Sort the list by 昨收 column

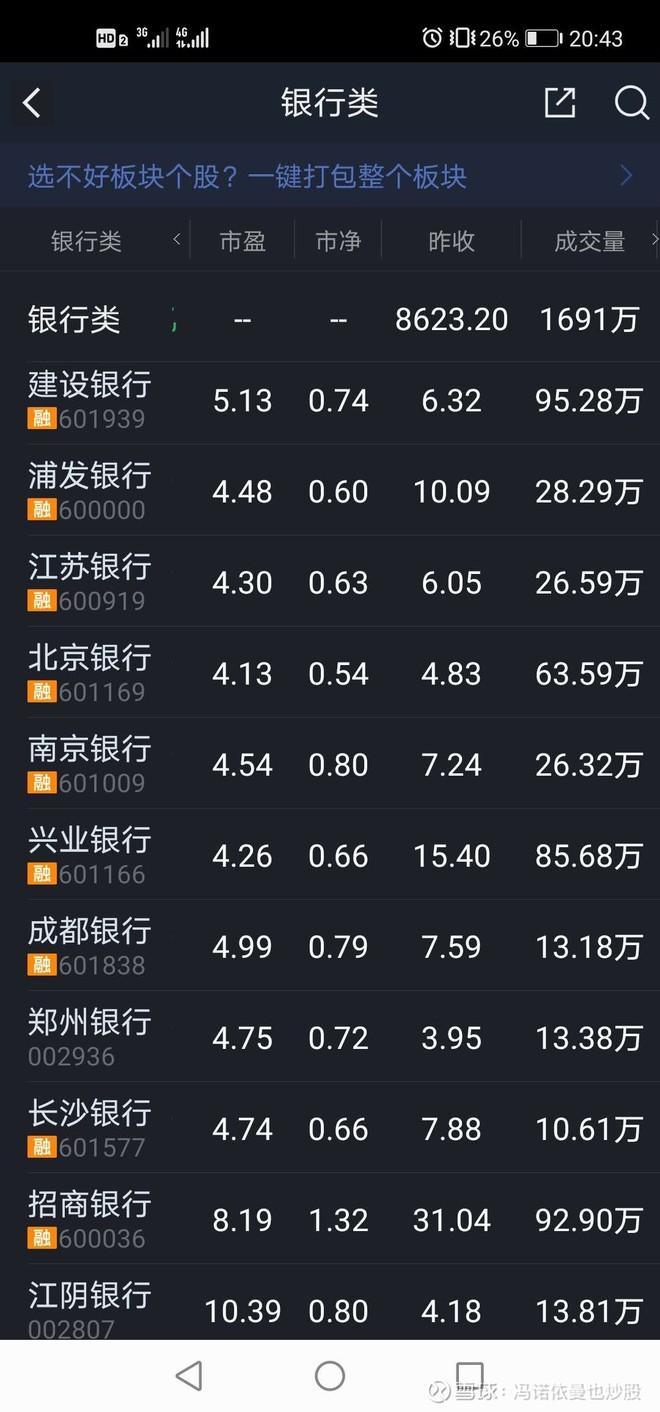(451, 241)
